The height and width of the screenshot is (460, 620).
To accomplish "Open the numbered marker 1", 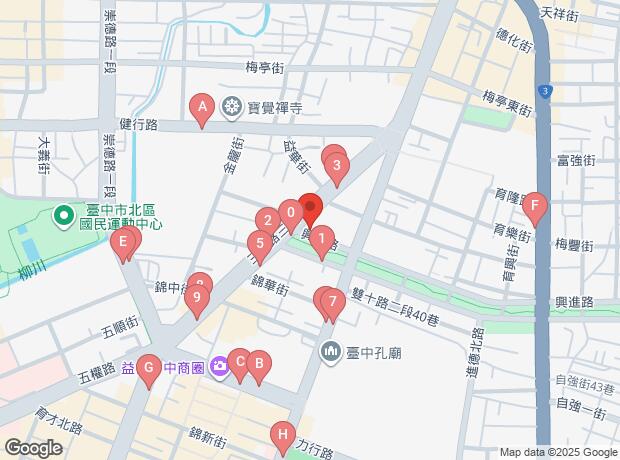I will pos(321,239).
